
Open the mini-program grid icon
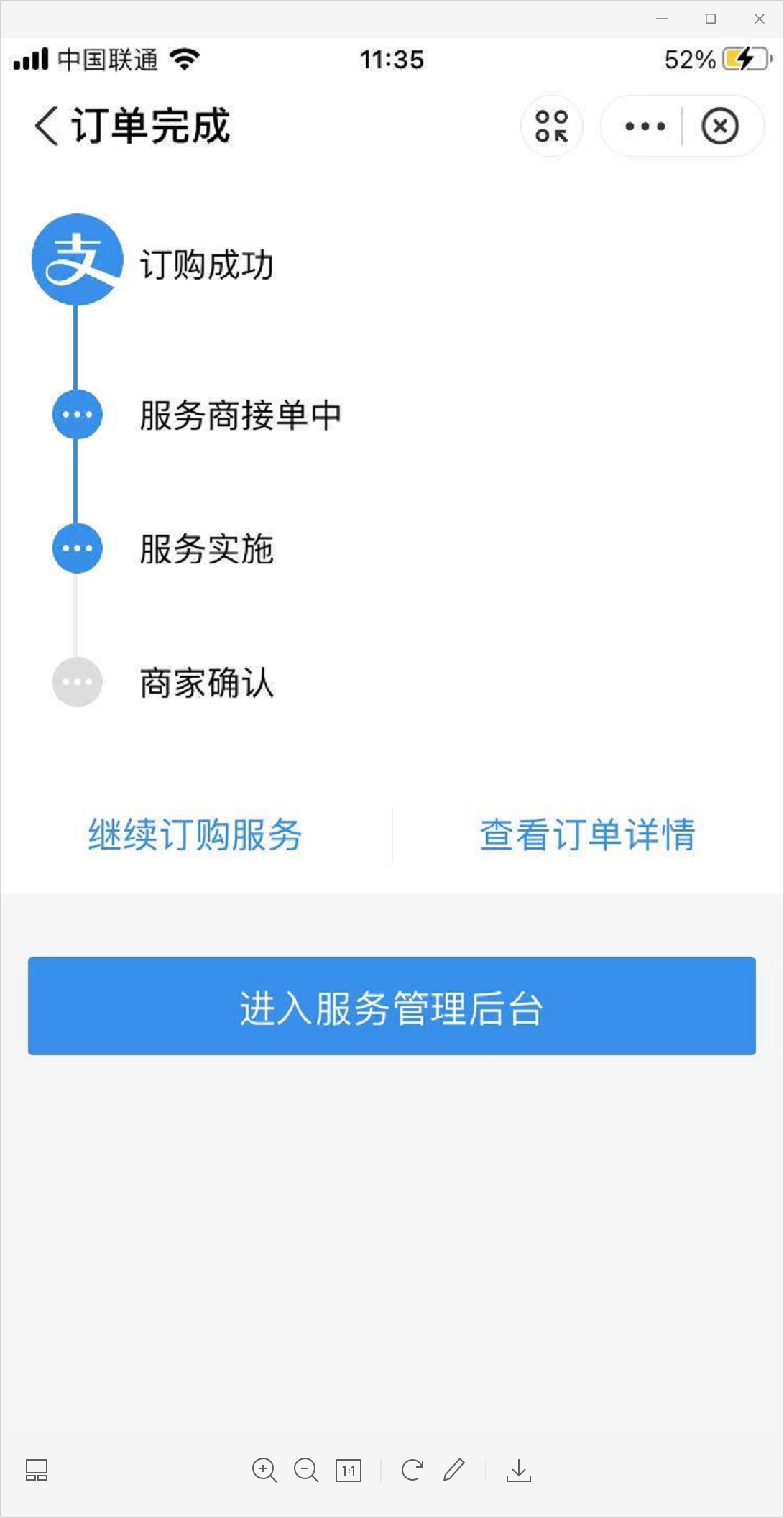(x=551, y=126)
